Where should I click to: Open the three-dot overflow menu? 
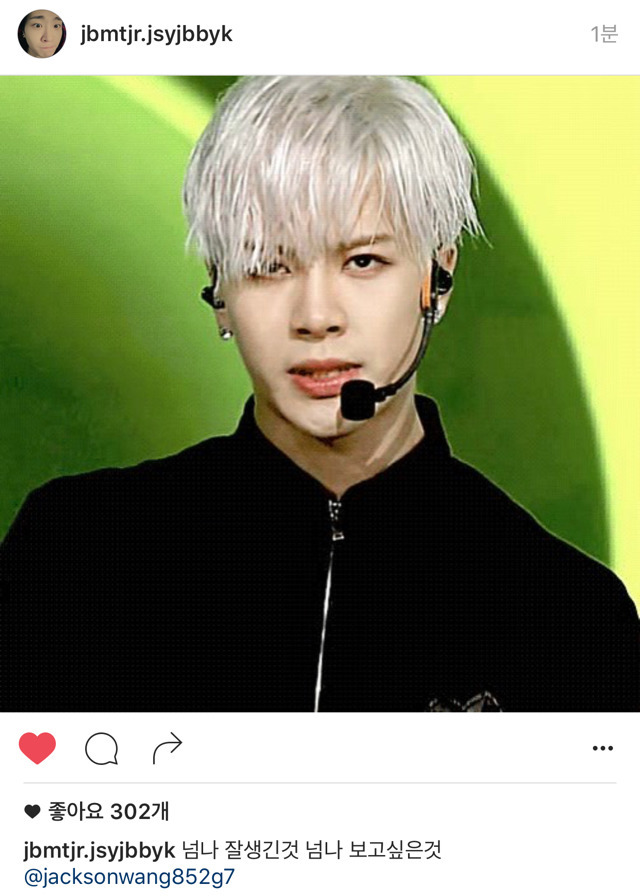[x=602, y=748]
